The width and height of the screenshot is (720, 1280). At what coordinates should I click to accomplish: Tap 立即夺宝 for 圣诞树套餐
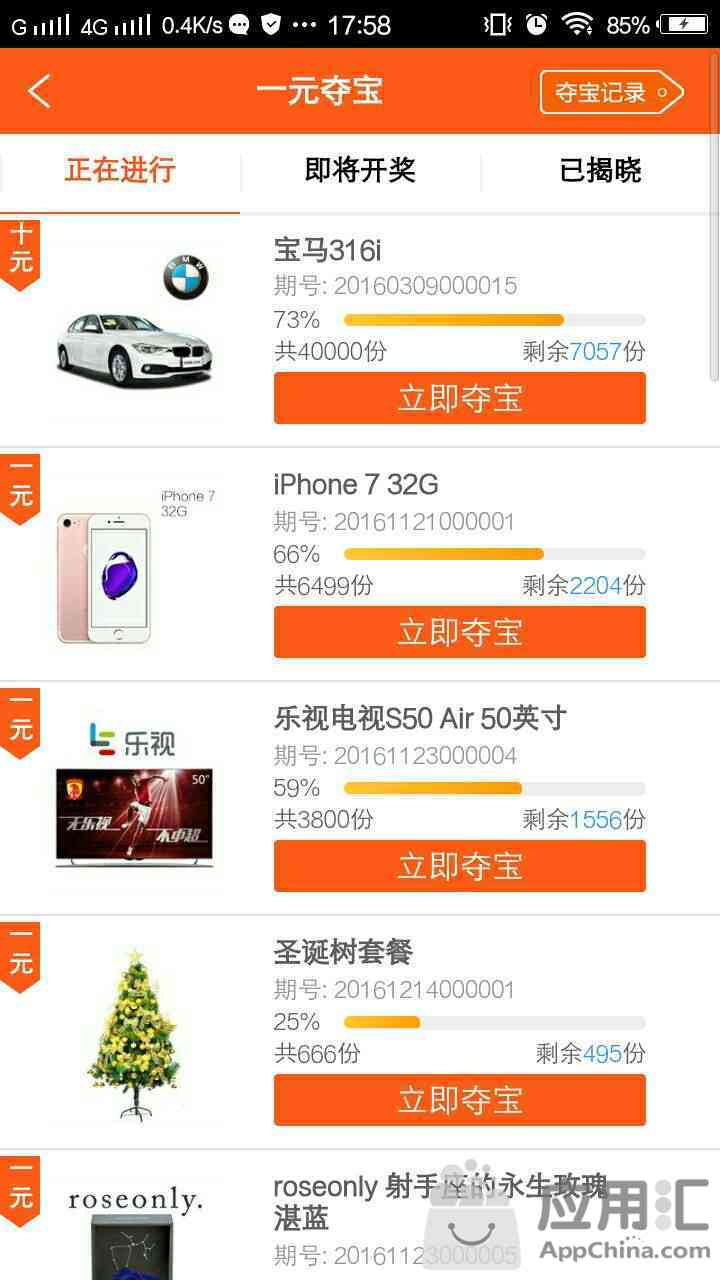tap(459, 1100)
